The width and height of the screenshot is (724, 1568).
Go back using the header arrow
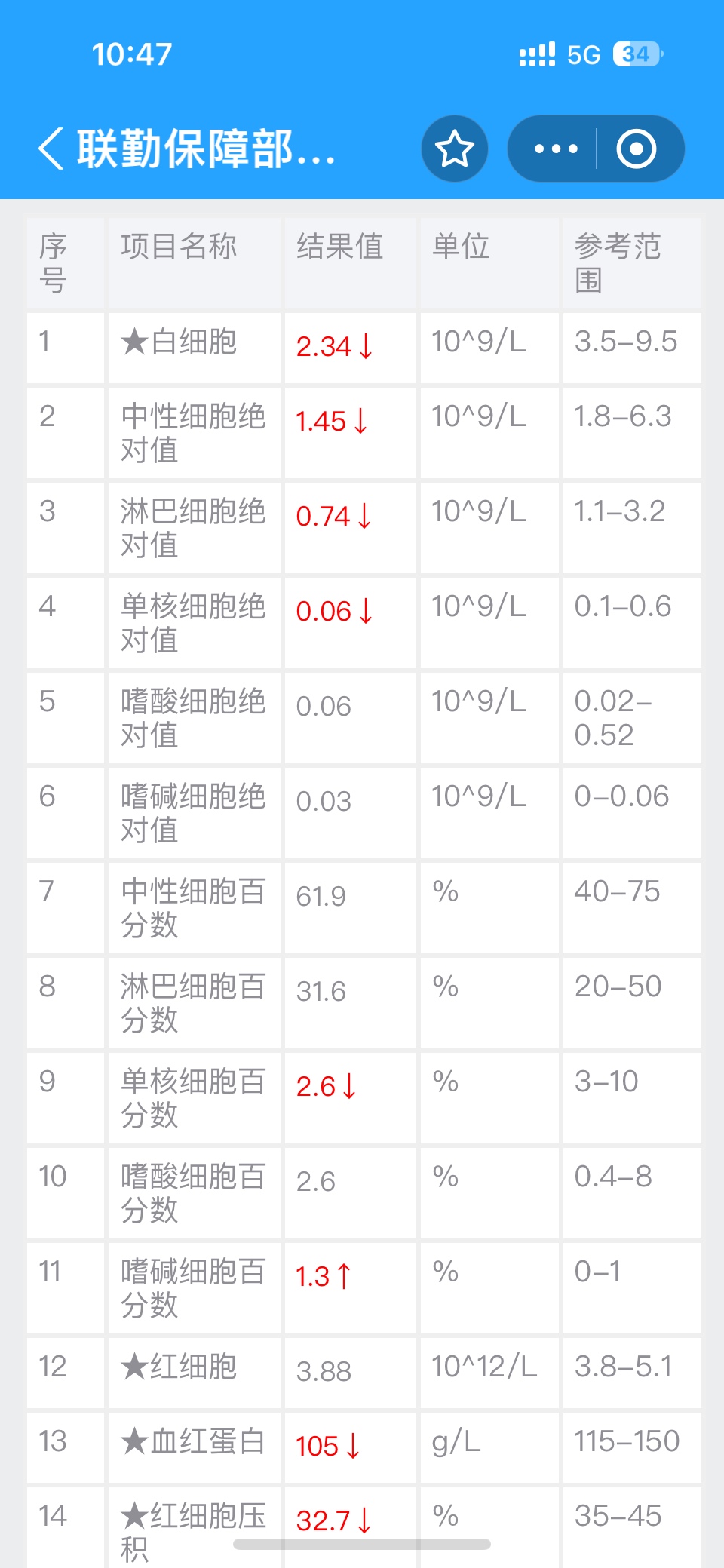click(x=51, y=149)
